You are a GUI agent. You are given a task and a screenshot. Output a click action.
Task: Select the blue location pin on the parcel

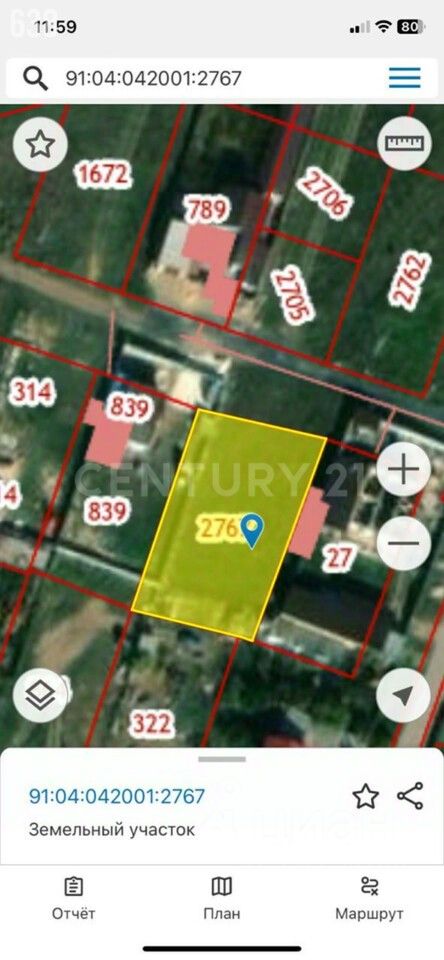coord(252,530)
